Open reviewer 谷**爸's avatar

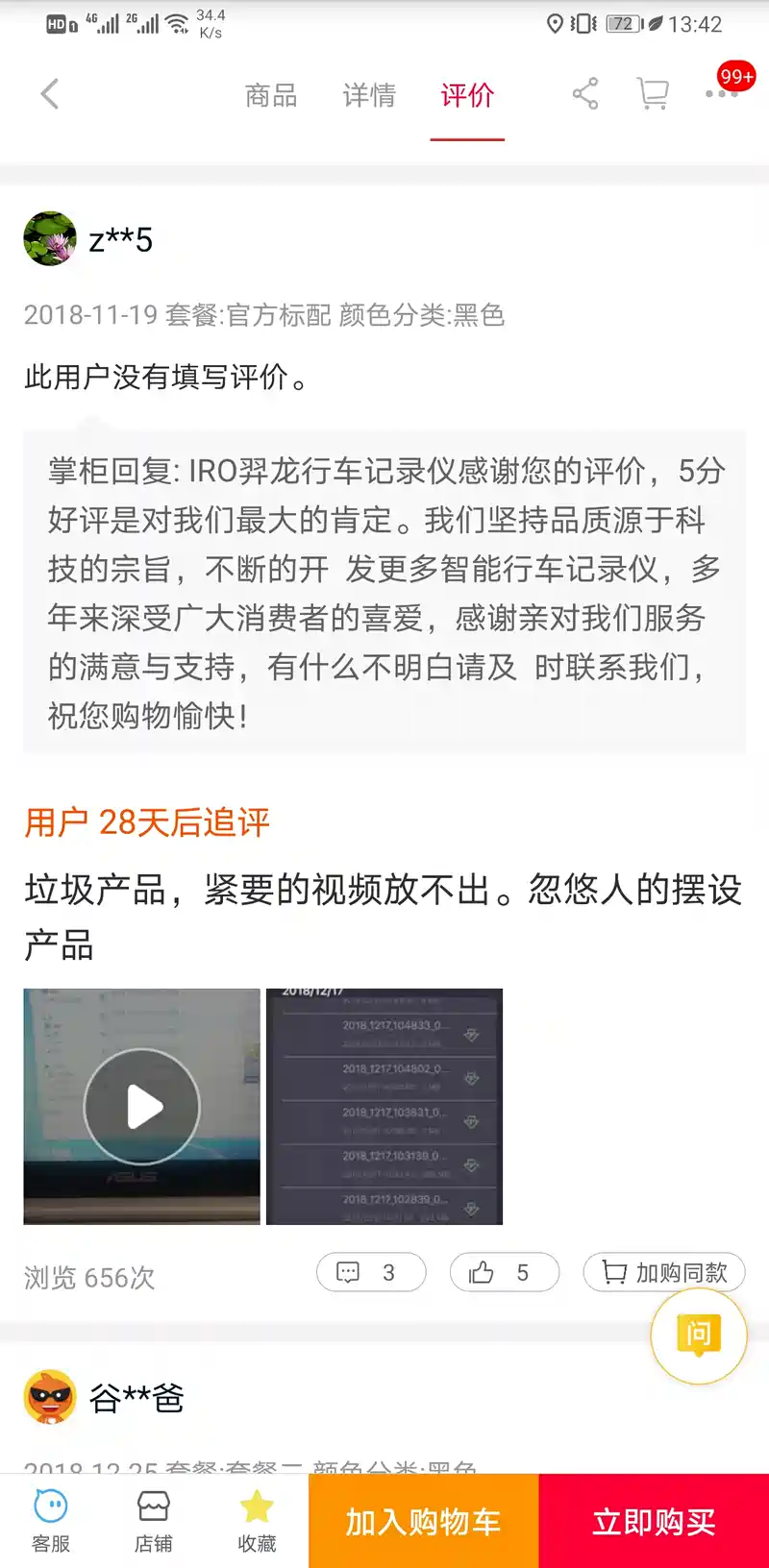[x=50, y=1397]
